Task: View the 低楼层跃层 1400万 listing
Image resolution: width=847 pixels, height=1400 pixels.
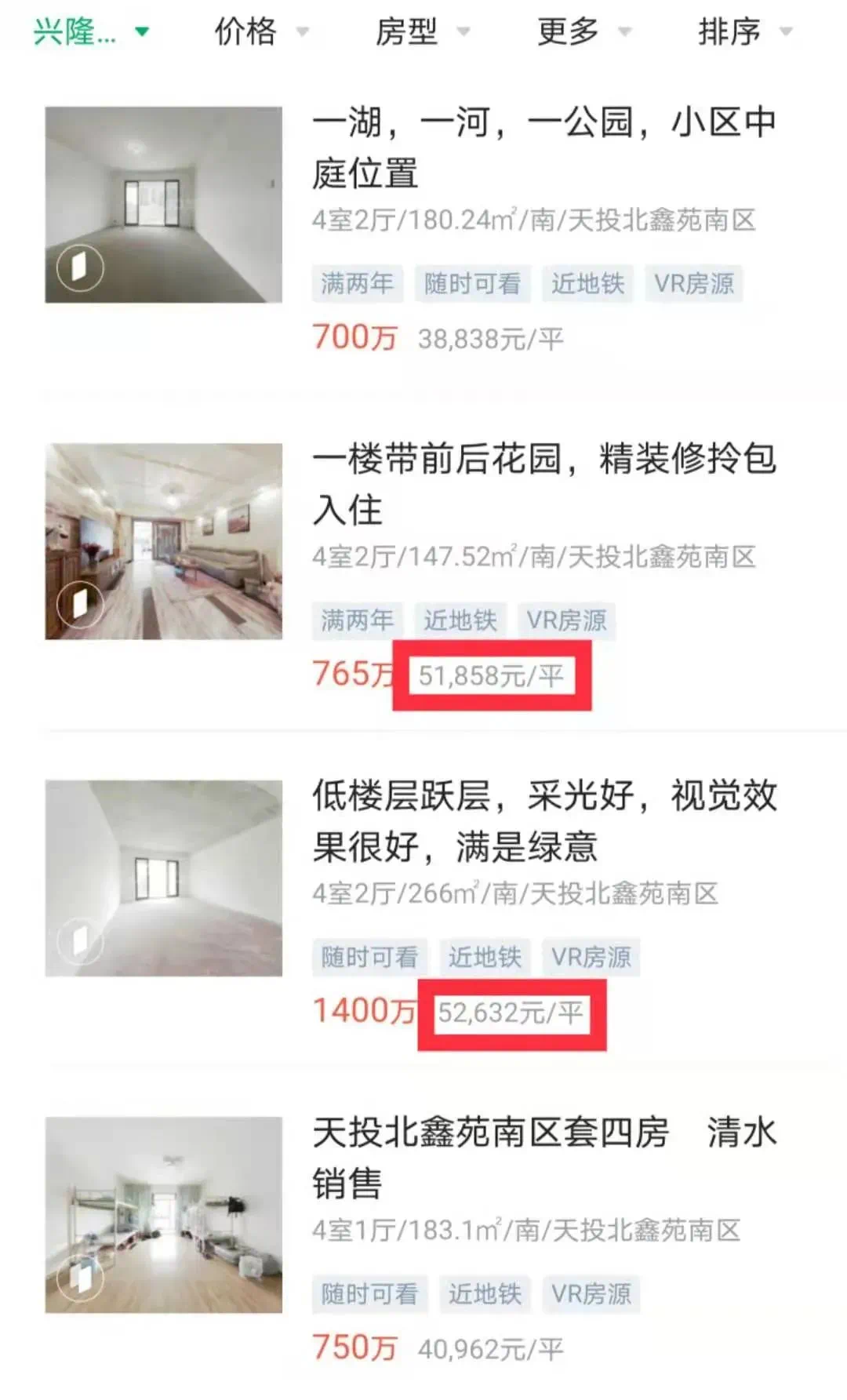Action: [544, 821]
